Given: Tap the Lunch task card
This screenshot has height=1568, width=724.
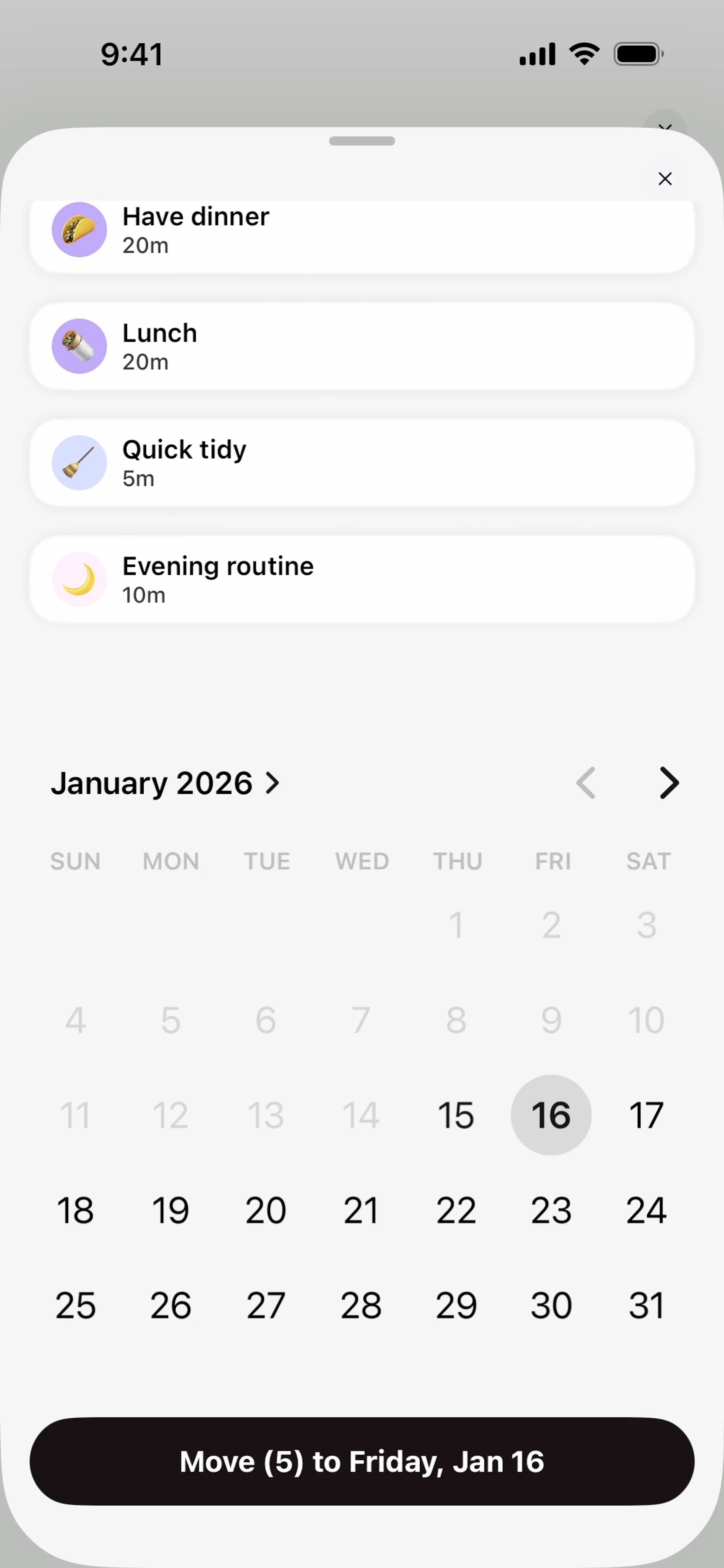Looking at the screenshot, I should coord(362,346).
